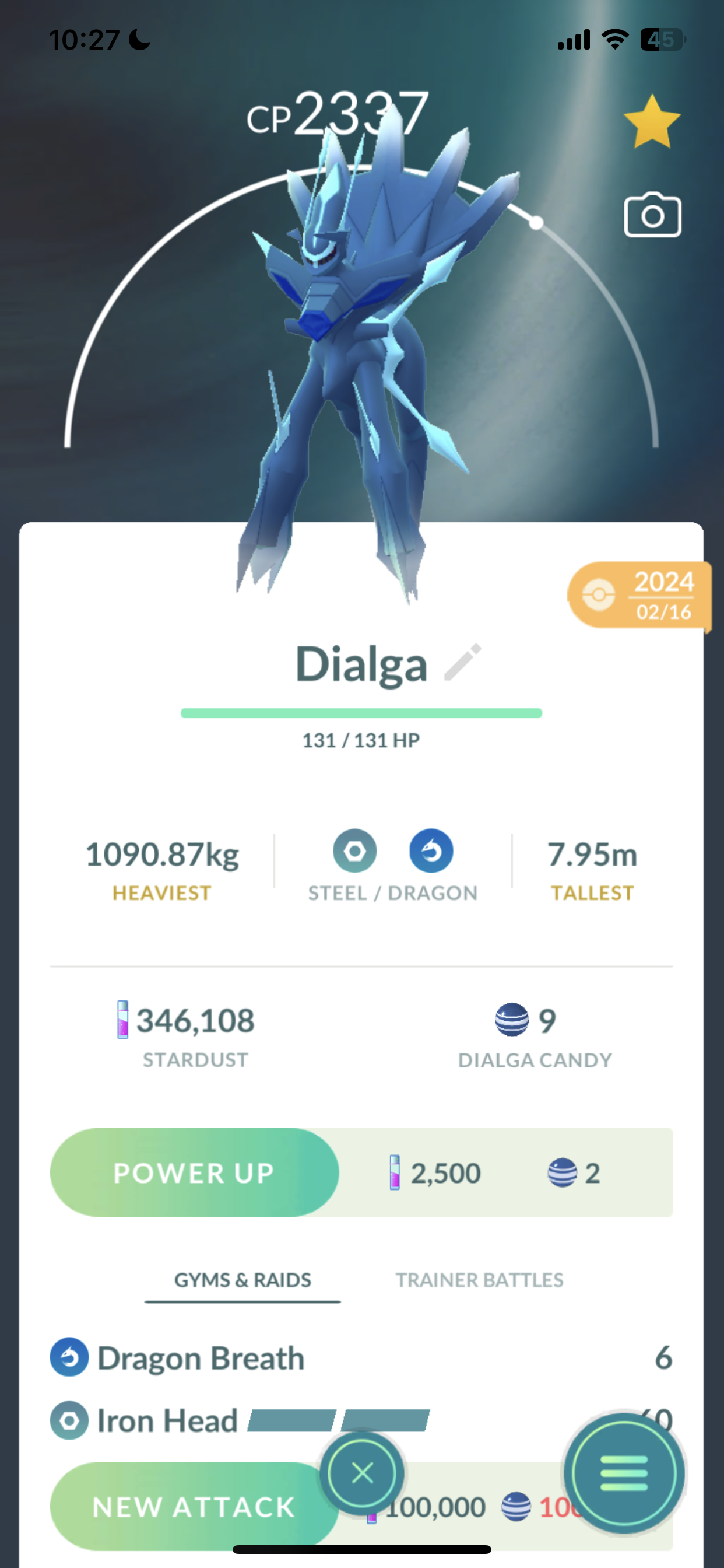
Task: Edit Dialga's nickname with the pencil
Action: tap(463, 661)
